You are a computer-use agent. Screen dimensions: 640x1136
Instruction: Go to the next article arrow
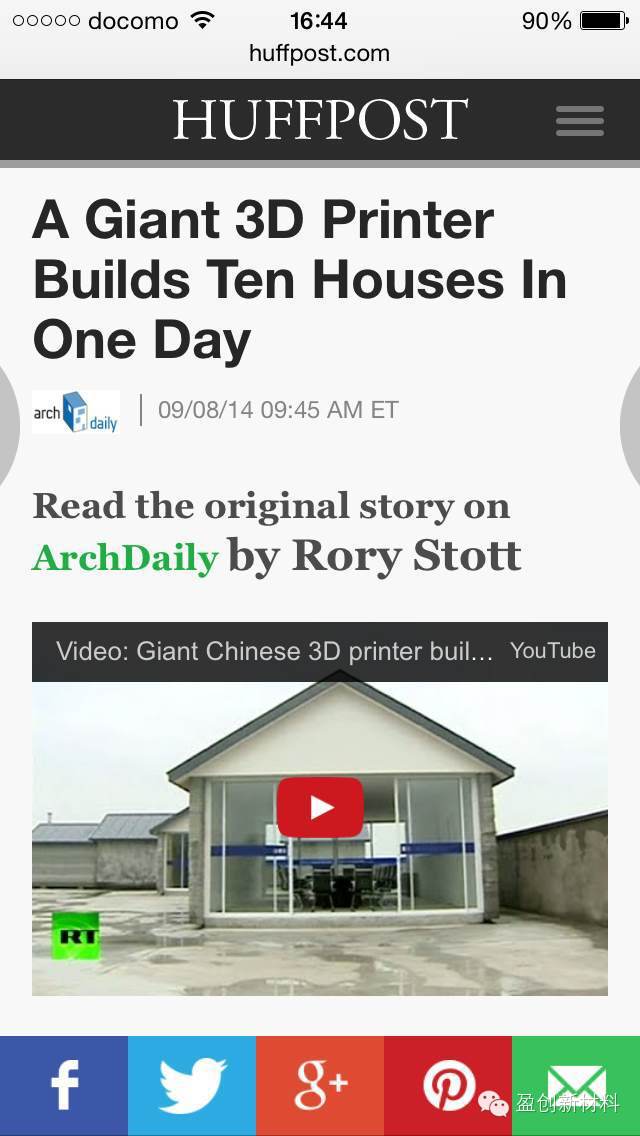pos(630,425)
